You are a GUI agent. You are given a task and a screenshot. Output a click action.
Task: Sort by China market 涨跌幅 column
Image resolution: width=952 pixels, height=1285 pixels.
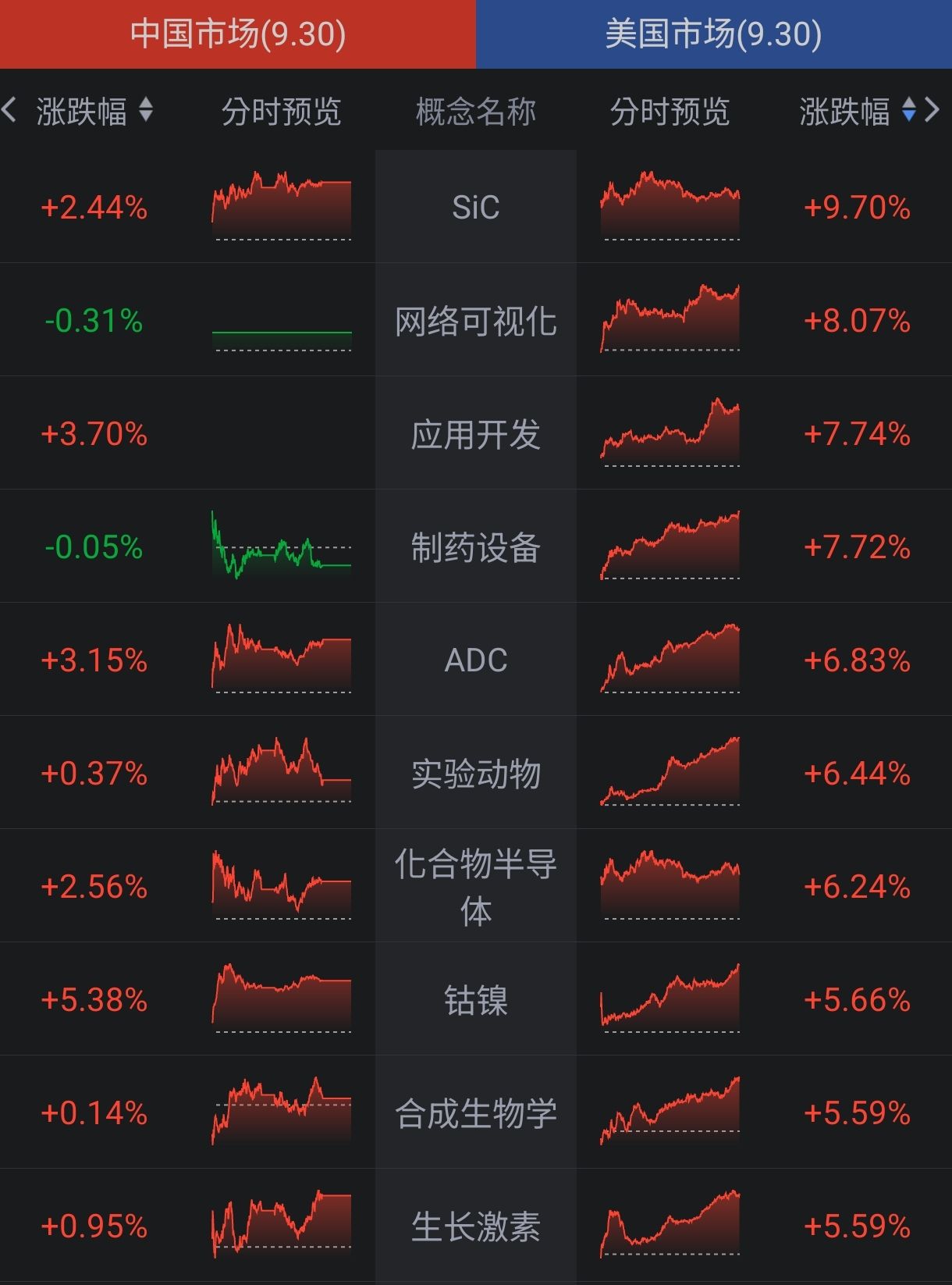point(94,111)
